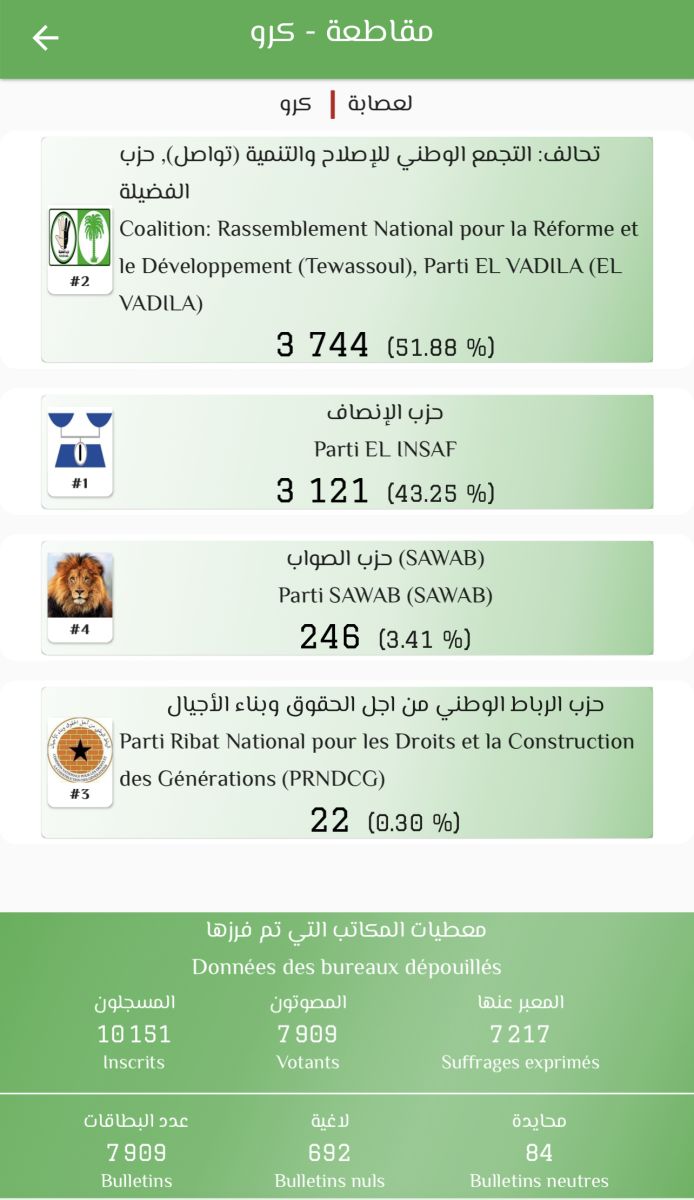Open the Tewassoul and EL VADILA coalition result card
This screenshot has width=694, height=1200.
click(347, 250)
